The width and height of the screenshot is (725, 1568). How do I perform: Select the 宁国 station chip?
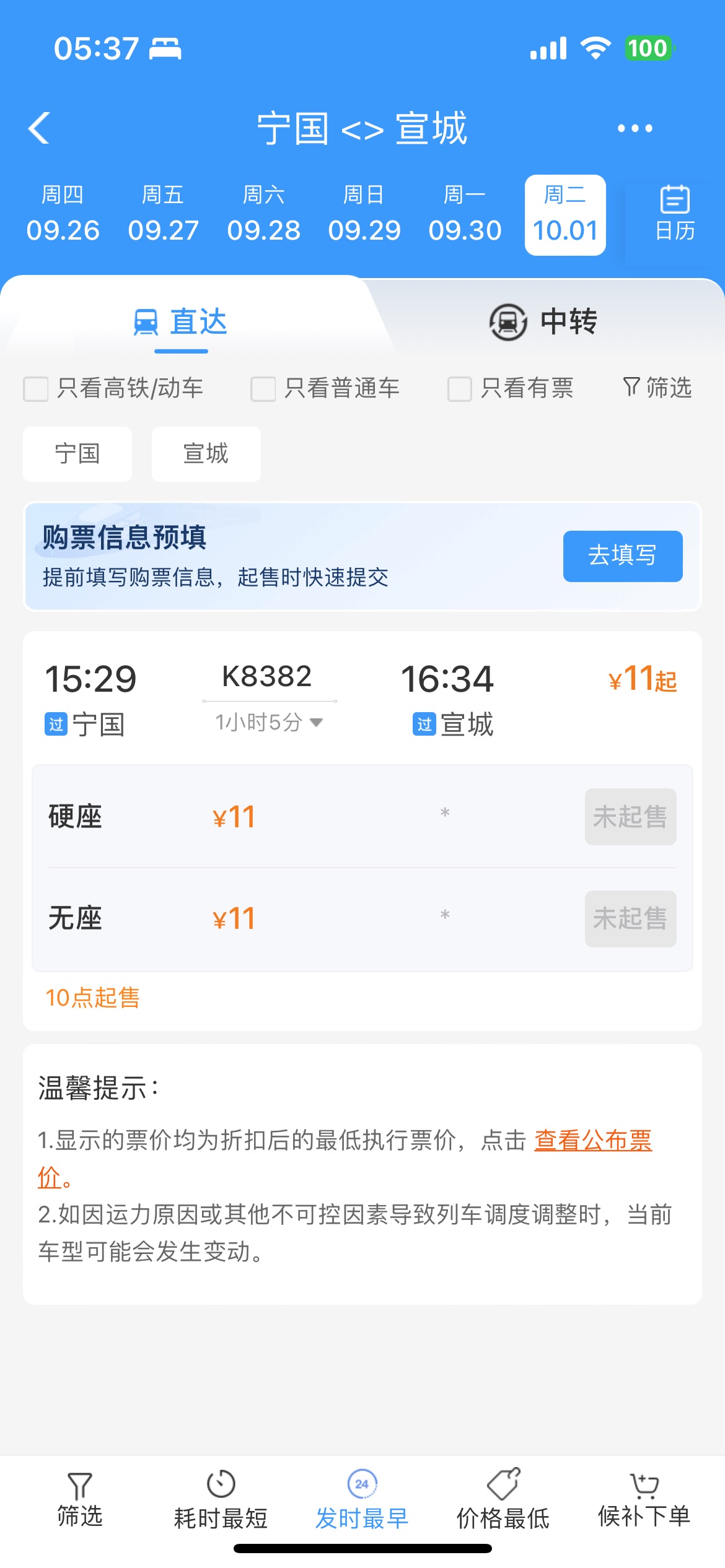[77, 454]
